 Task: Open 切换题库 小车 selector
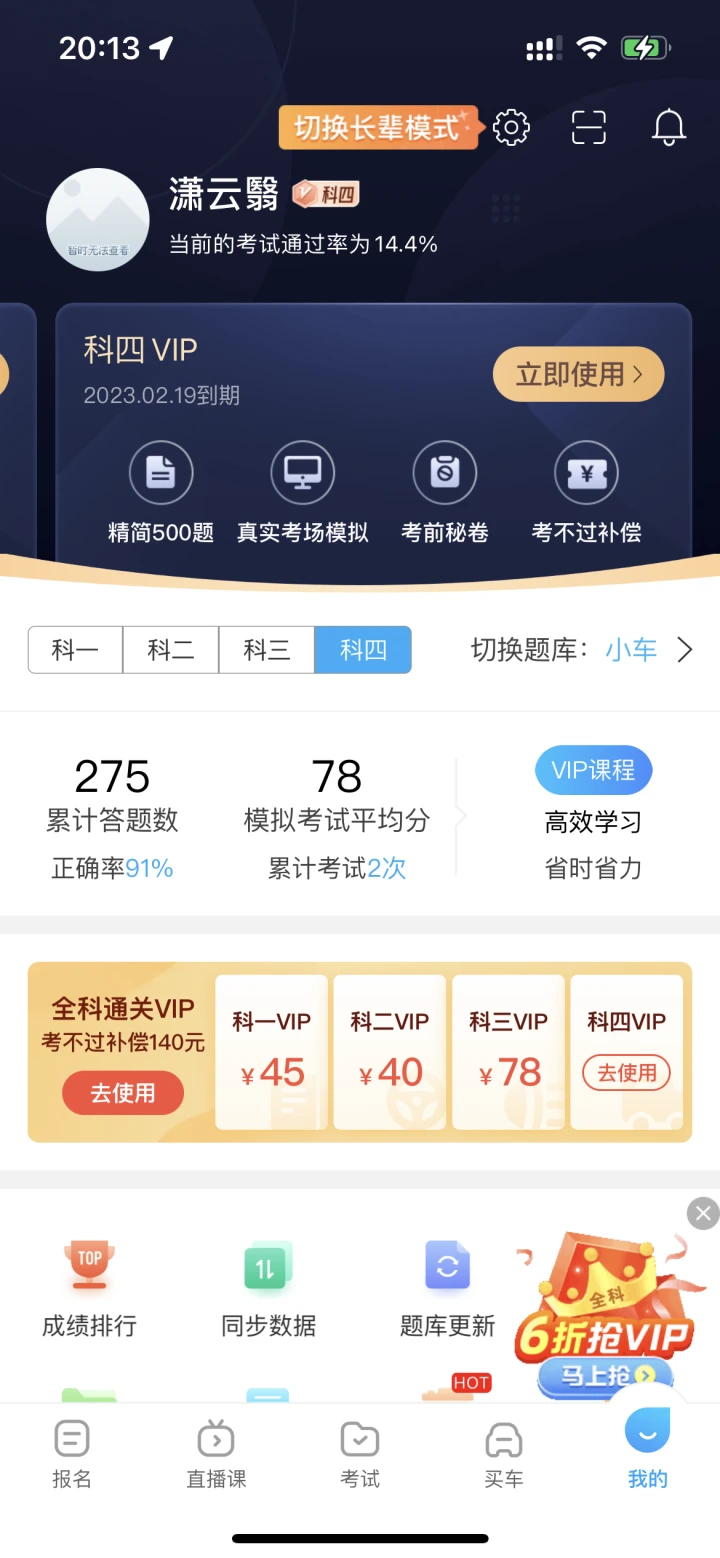(x=582, y=650)
